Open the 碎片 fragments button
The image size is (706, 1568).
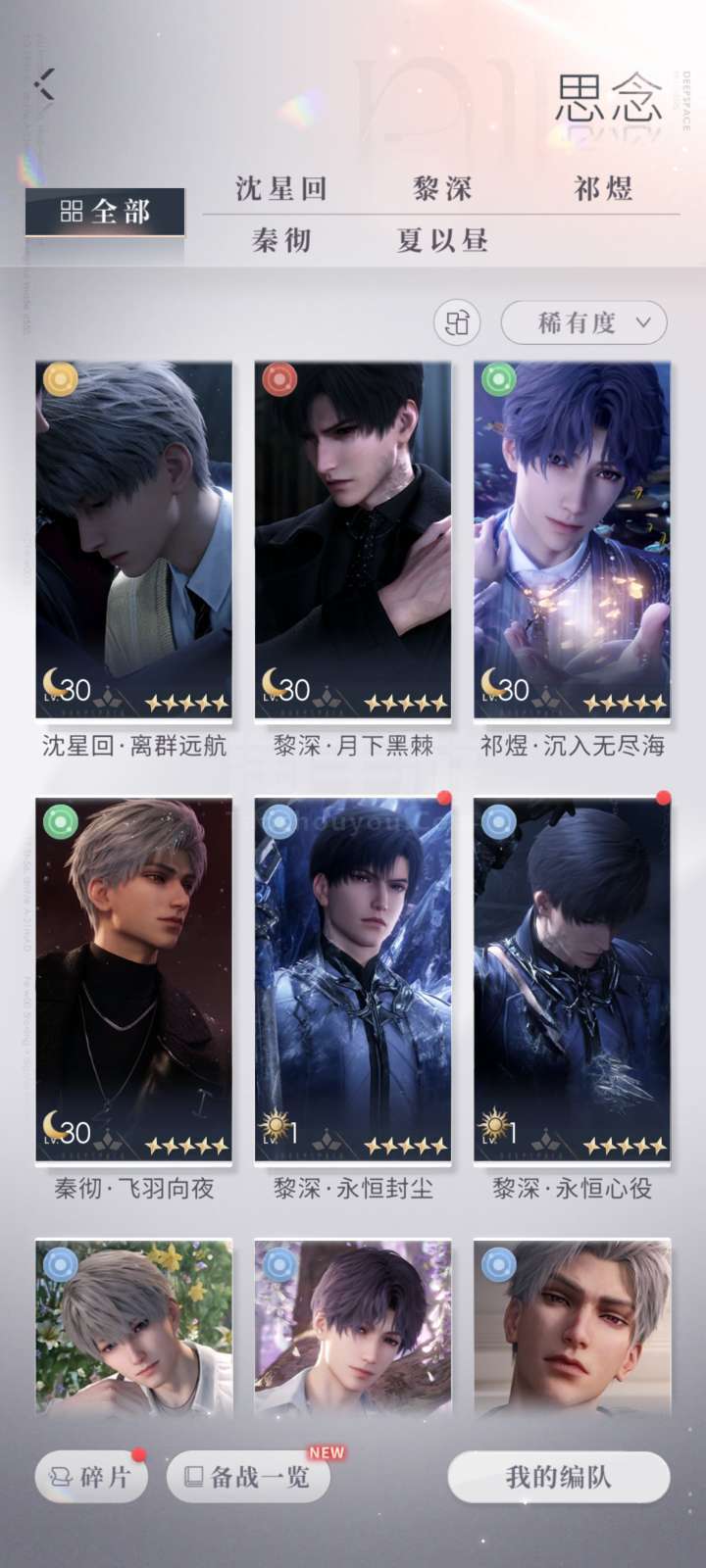click(x=91, y=1477)
